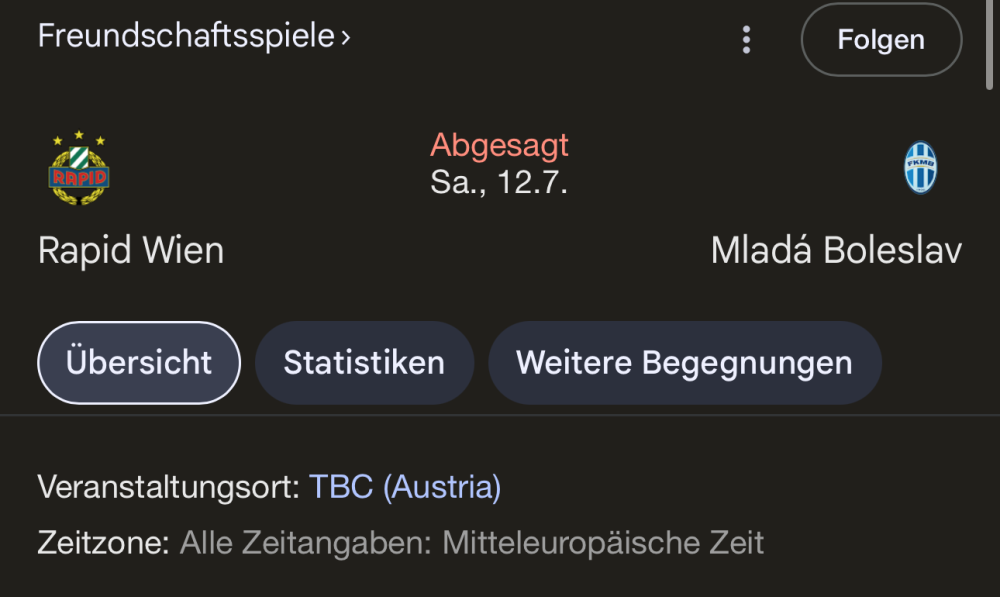Show Weitere Begegnungen
1000x597 pixels.
click(x=684, y=362)
